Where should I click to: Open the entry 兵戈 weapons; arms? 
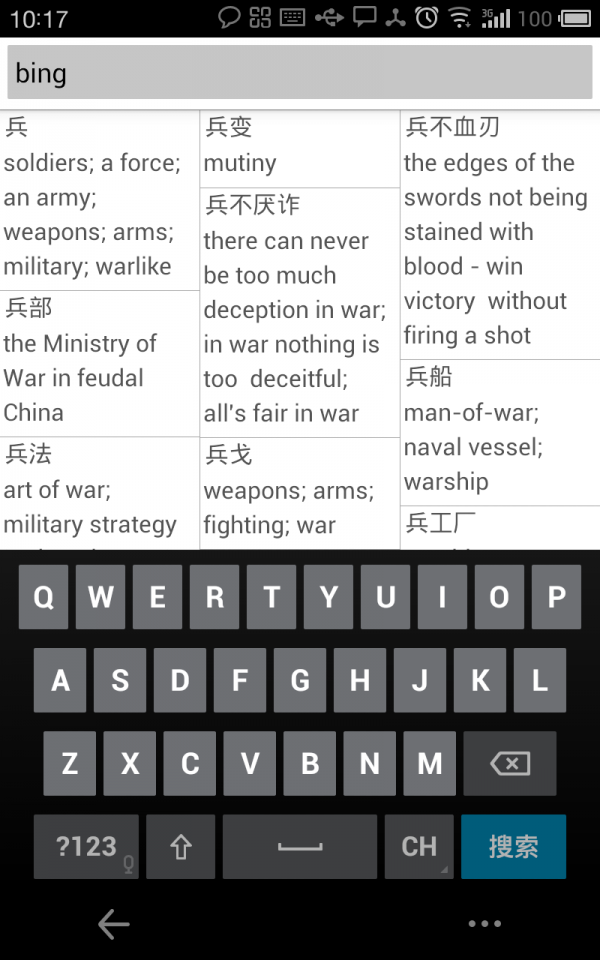[299, 492]
